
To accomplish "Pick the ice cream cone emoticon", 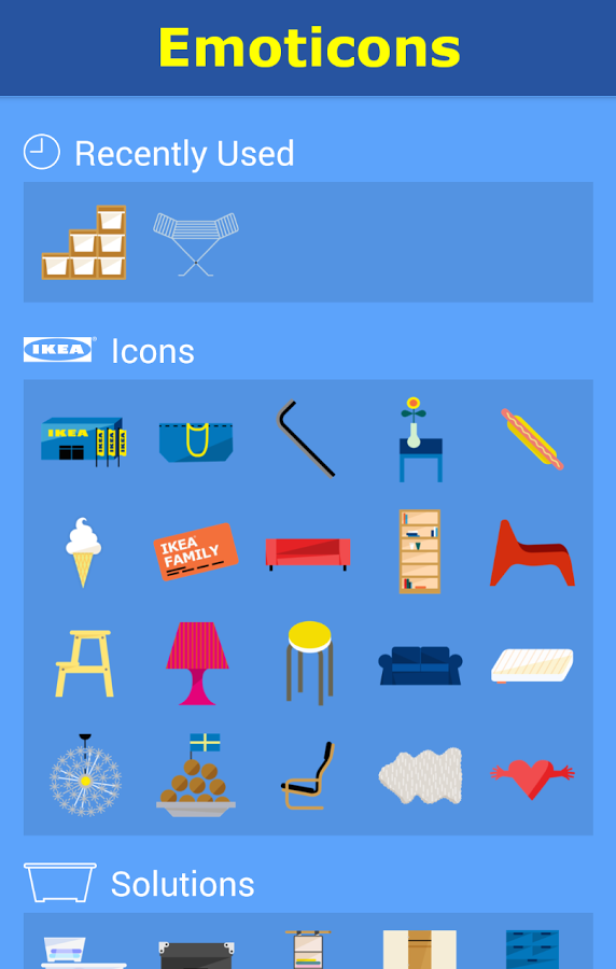I will (x=84, y=552).
